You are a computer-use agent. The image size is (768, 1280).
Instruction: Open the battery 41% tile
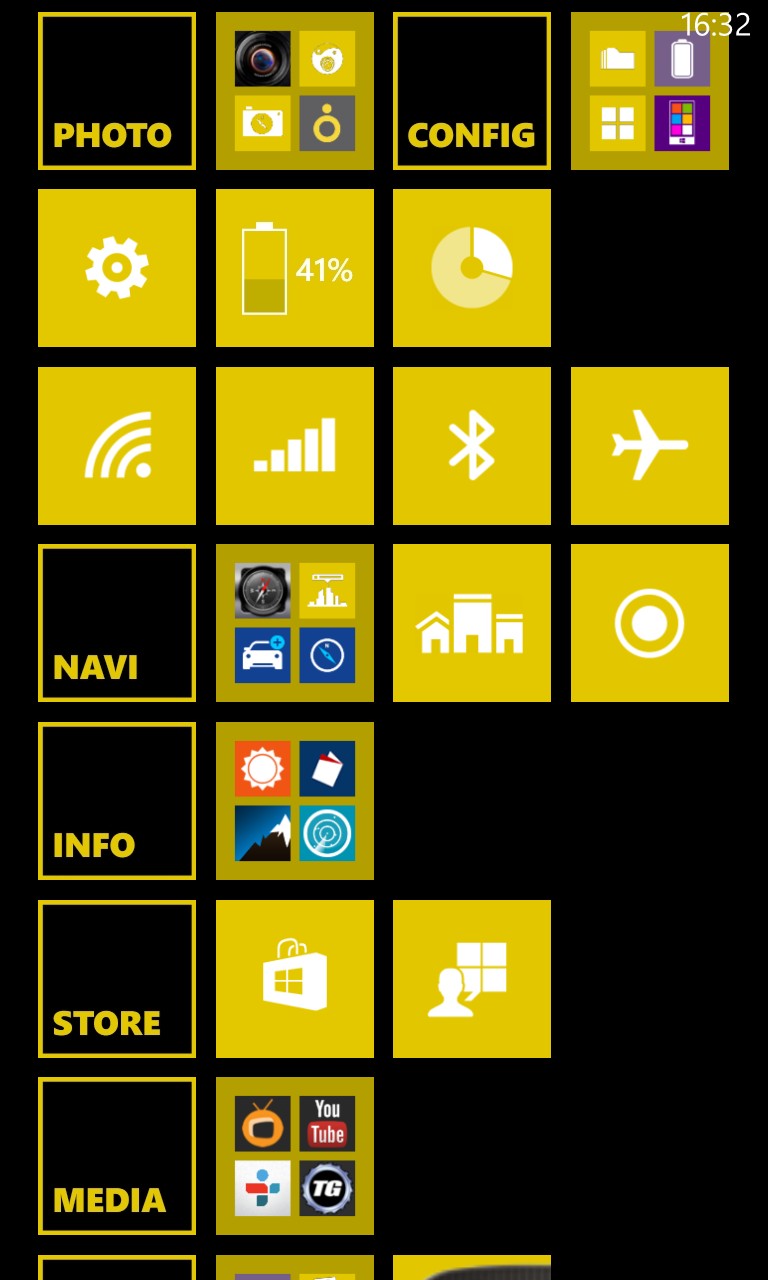coord(295,268)
